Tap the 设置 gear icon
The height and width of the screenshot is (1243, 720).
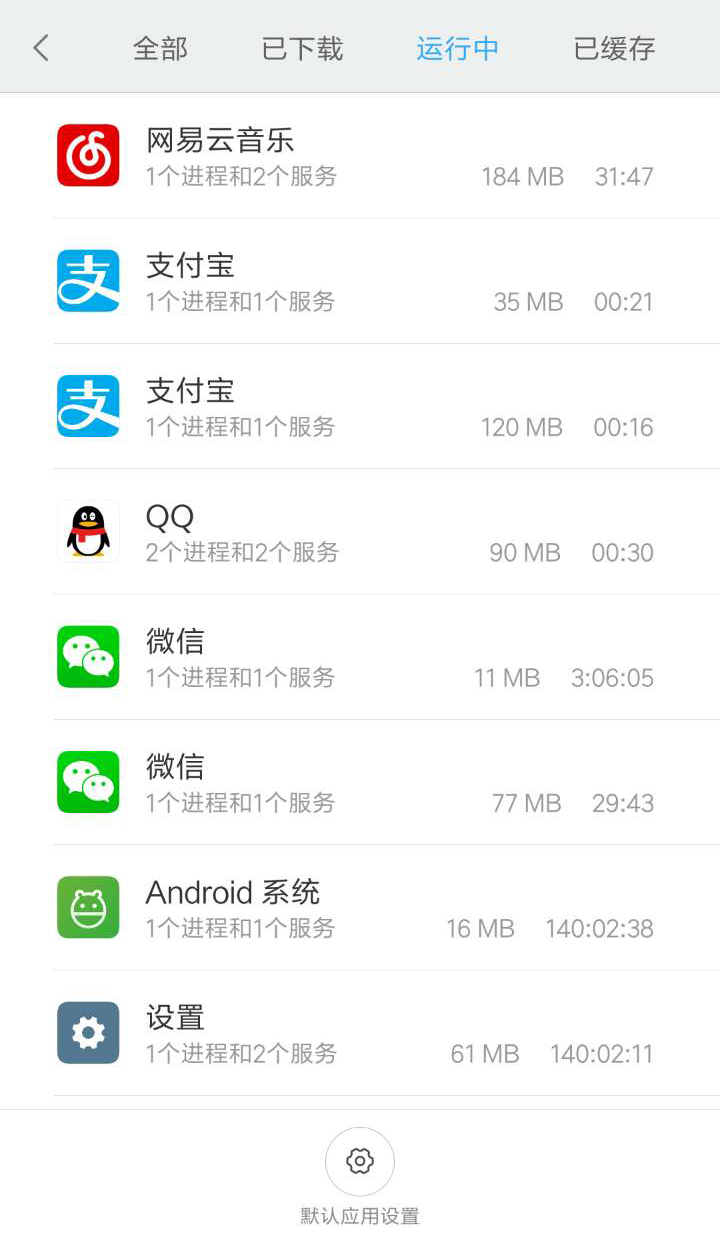(x=88, y=1032)
